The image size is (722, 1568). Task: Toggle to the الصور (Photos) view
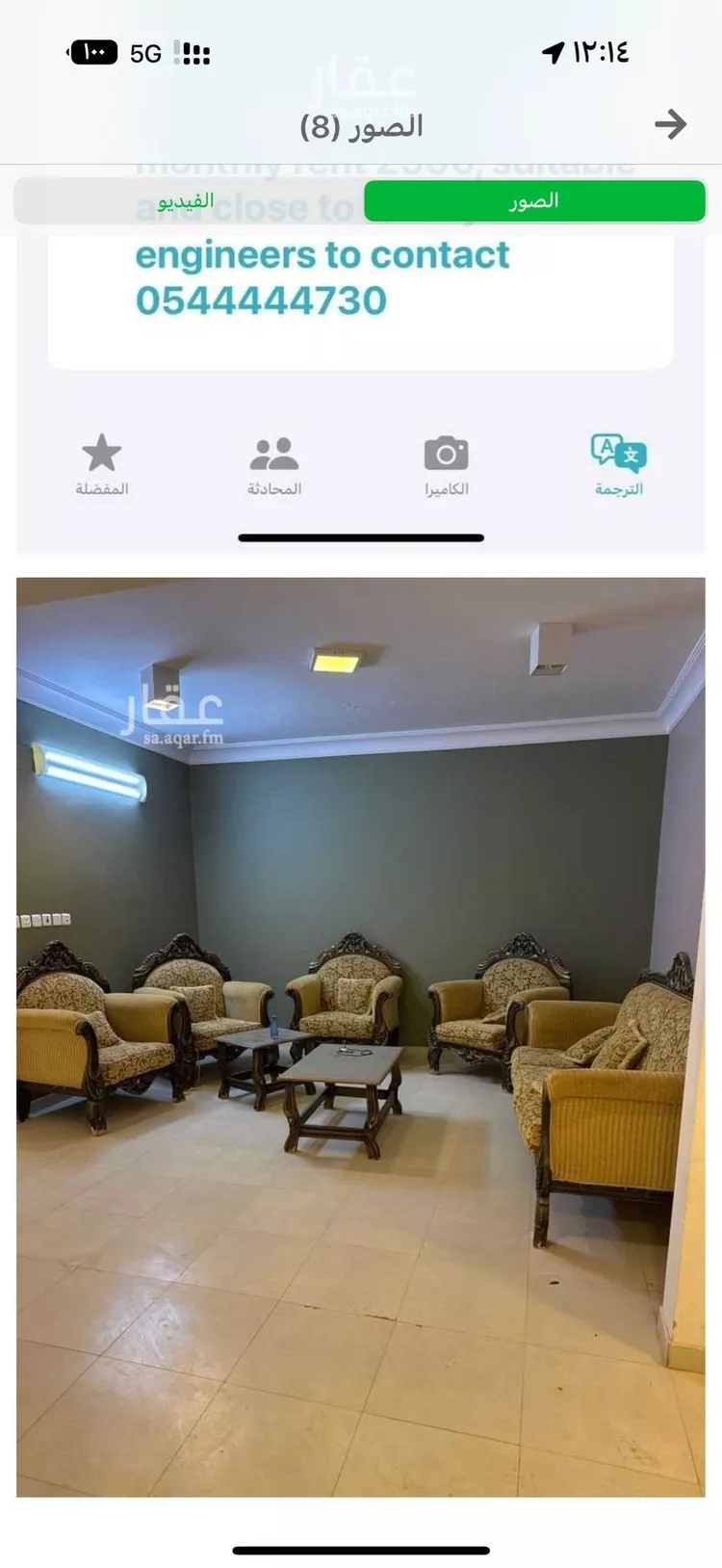534,200
